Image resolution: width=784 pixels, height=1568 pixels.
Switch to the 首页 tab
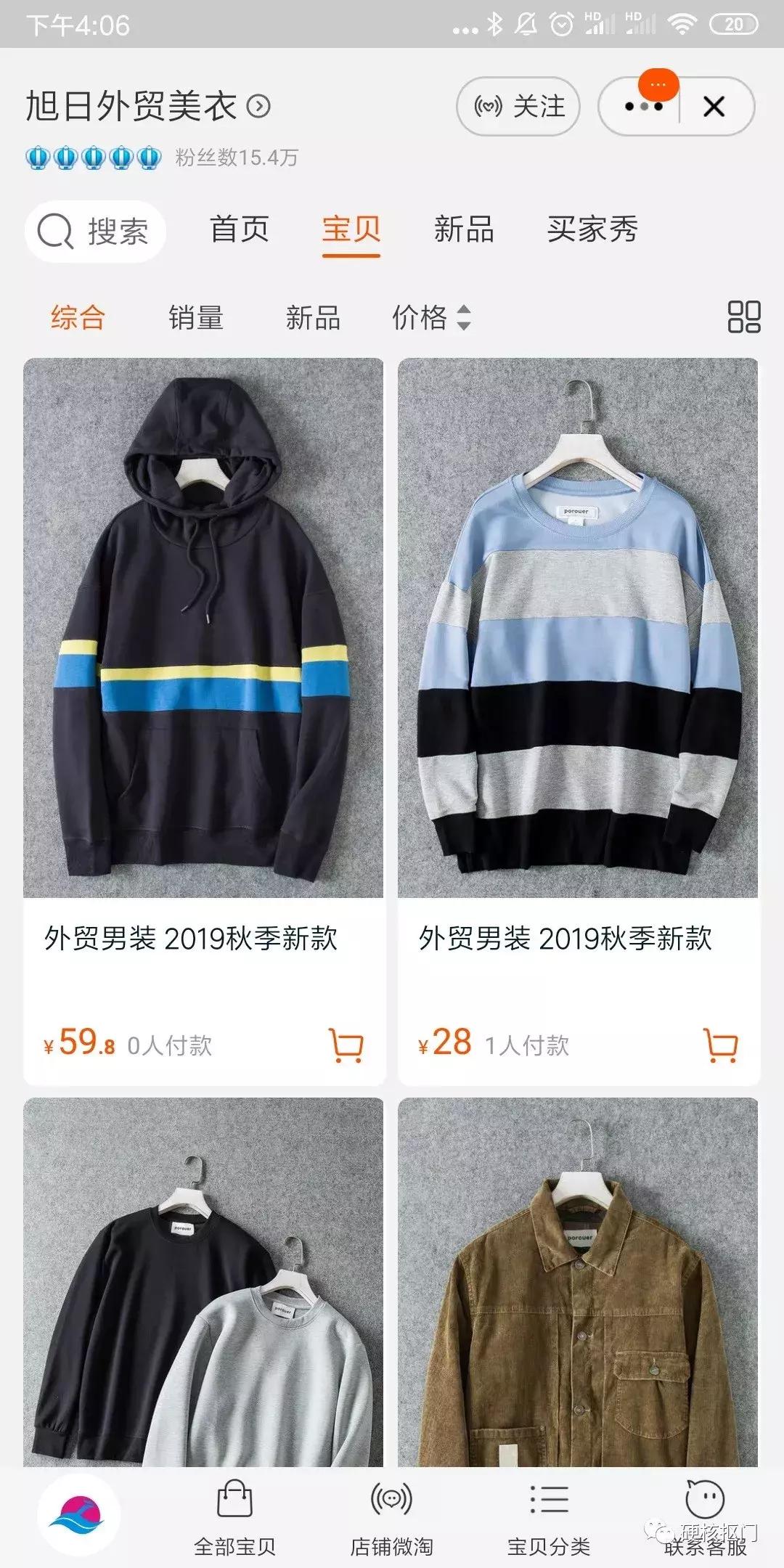pos(240,231)
